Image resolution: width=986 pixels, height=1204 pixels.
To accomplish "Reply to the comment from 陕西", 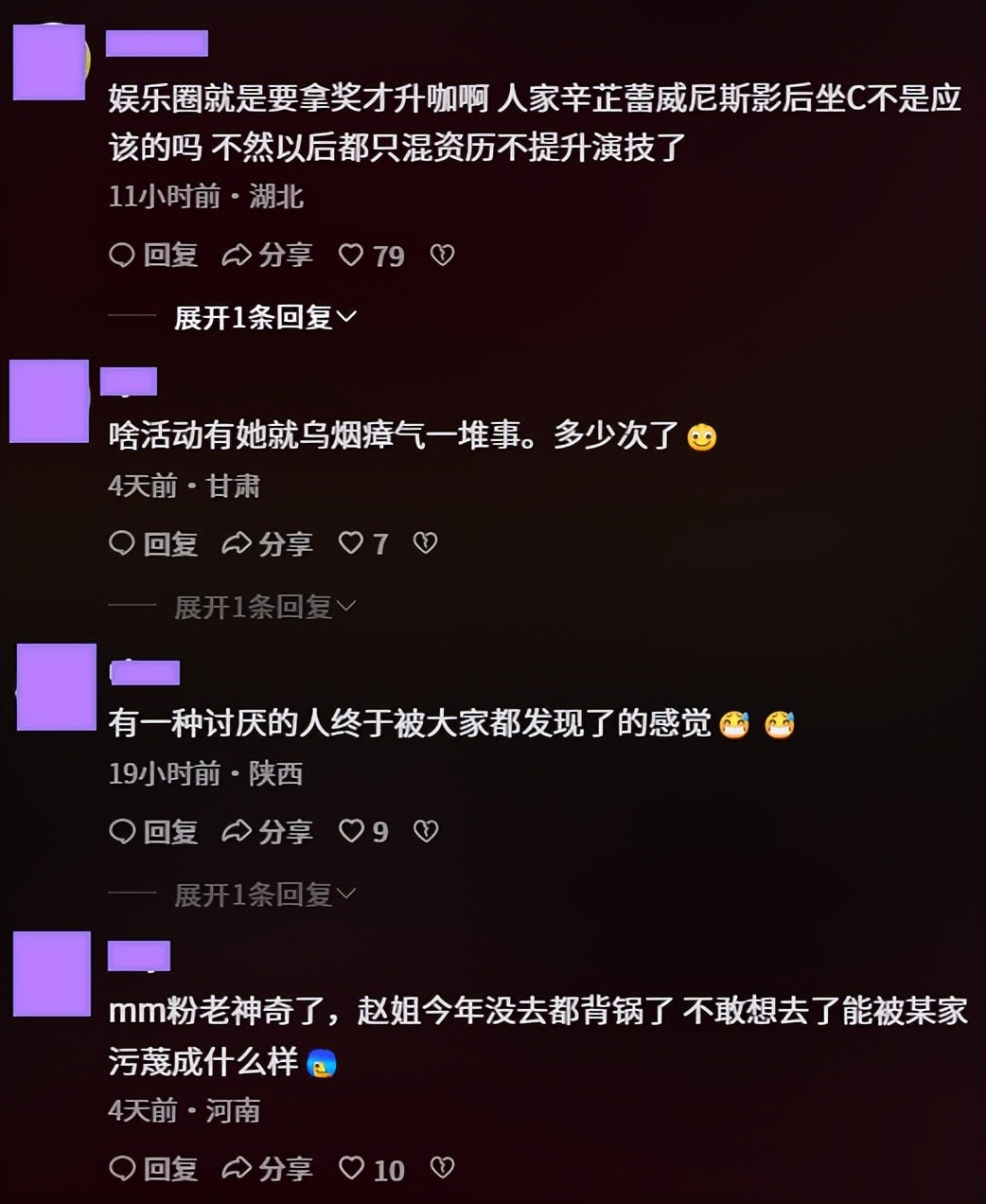I will [153, 832].
